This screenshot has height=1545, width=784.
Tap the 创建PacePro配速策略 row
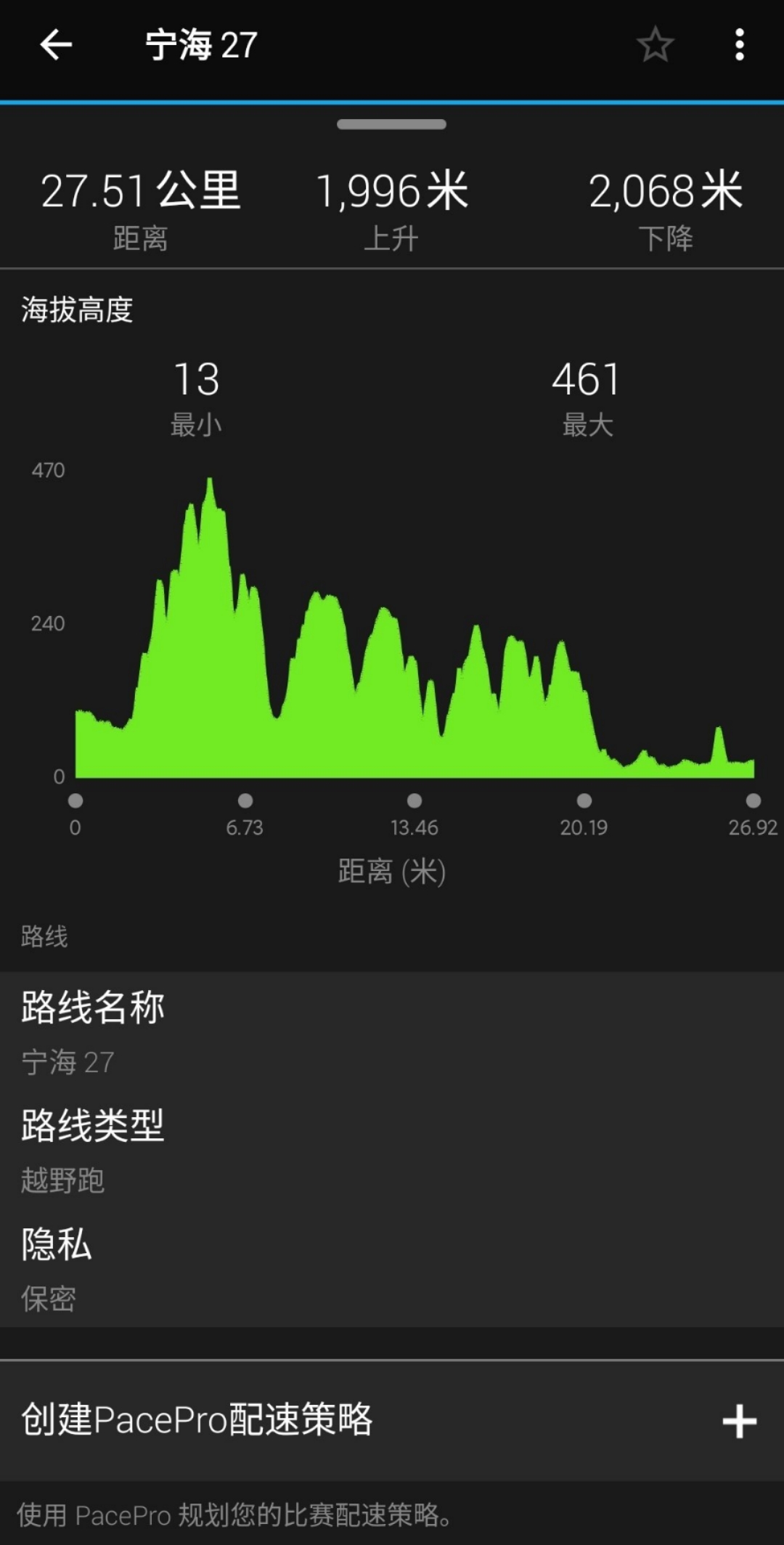click(x=290, y=1421)
